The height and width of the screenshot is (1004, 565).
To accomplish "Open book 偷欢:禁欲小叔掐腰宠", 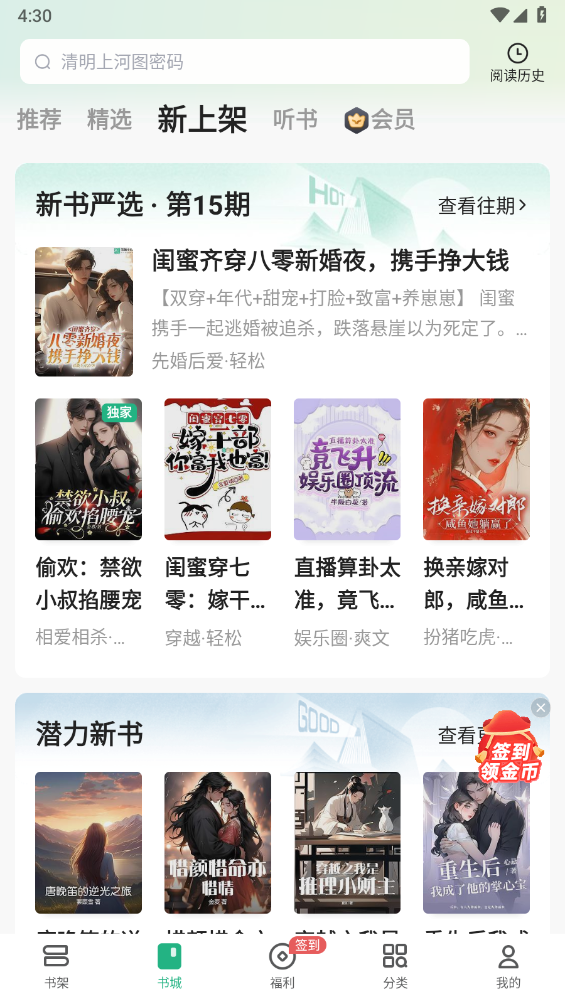I will click(88, 522).
